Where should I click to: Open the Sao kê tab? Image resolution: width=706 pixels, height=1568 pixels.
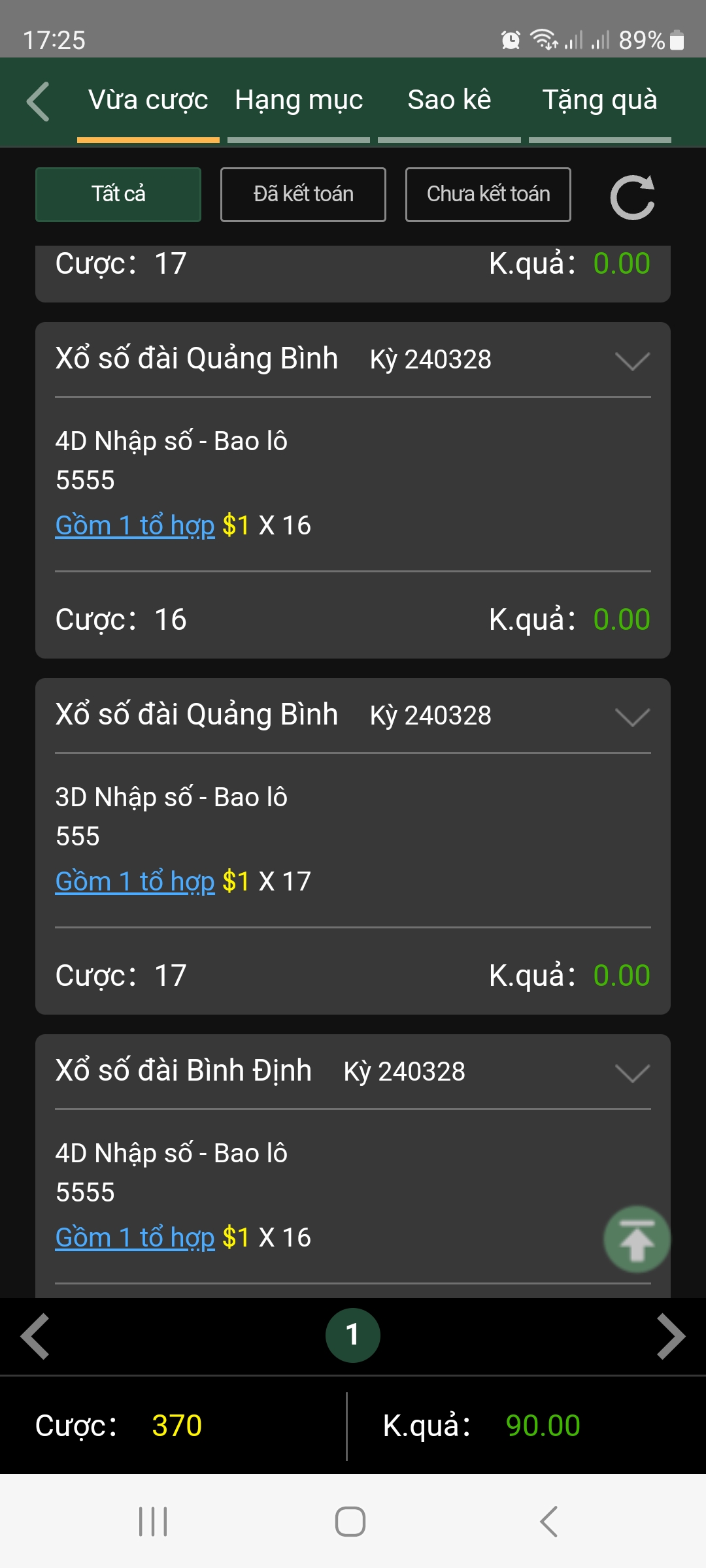click(449, 101)
